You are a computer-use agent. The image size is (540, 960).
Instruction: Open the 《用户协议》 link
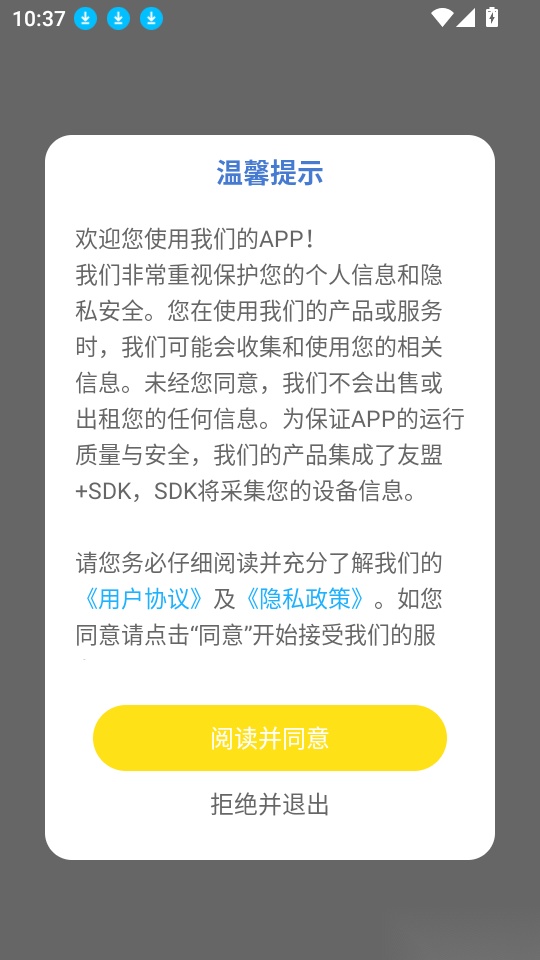coord(141,599)
